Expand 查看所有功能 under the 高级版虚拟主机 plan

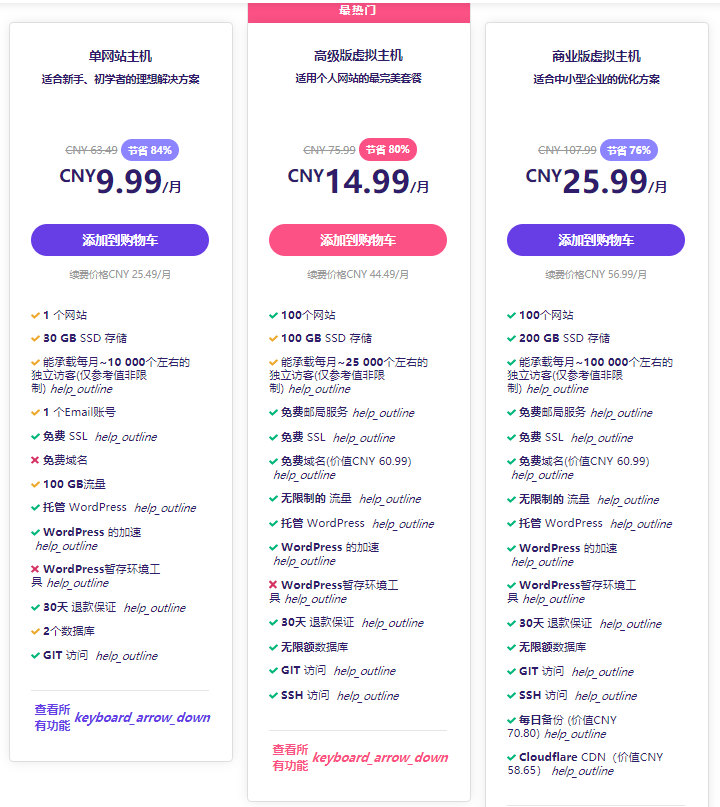(x=360, y=757)
